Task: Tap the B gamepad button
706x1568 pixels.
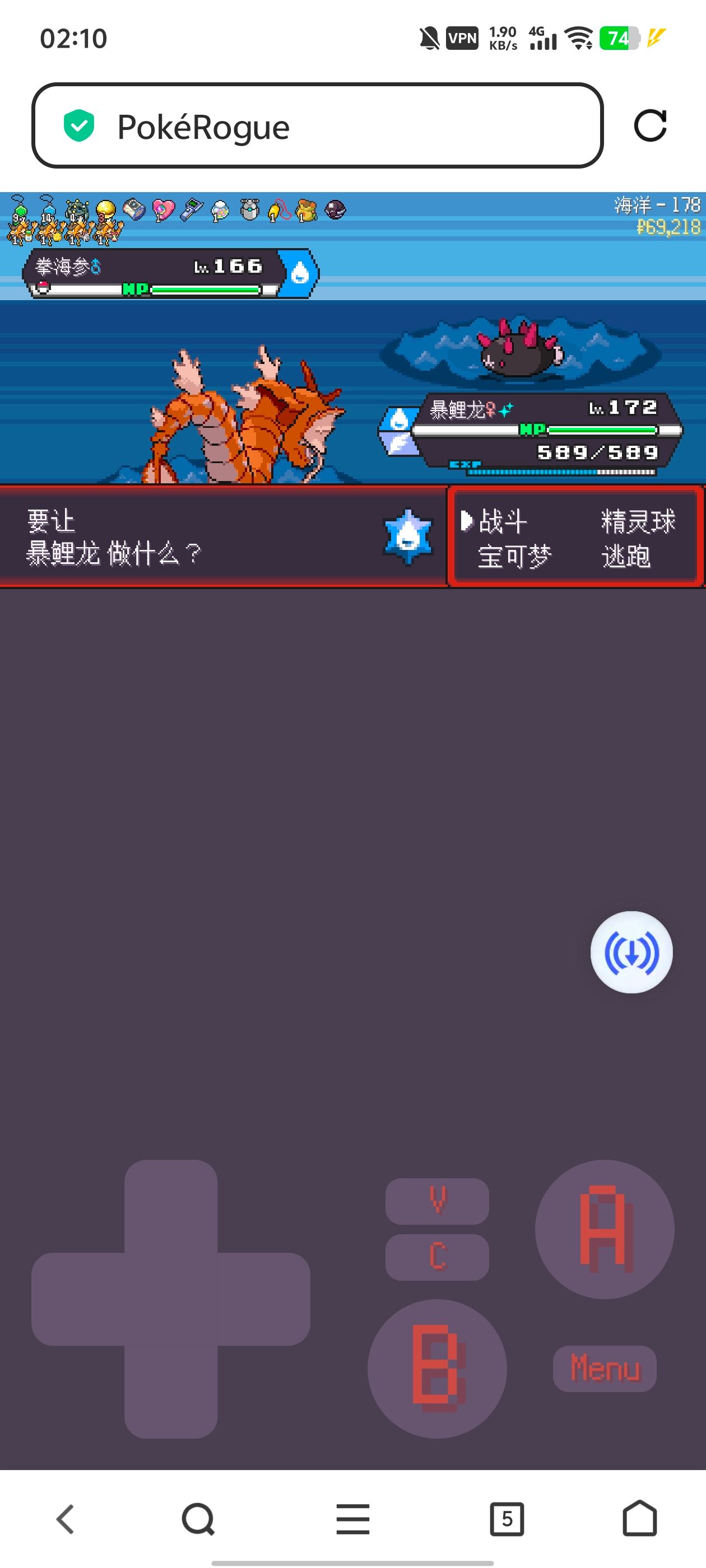Action: point(436,1368)
